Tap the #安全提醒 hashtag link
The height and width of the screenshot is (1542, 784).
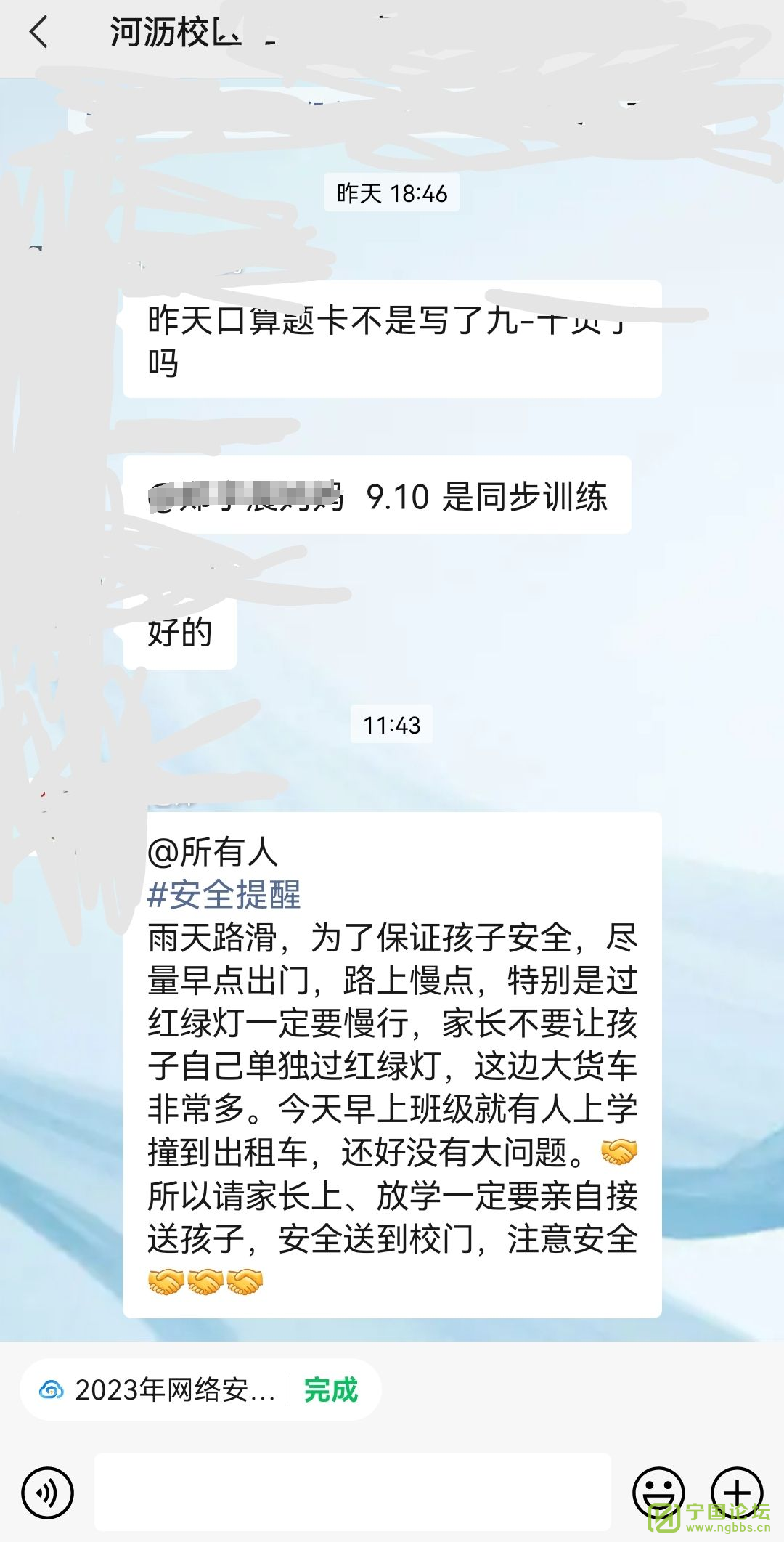[224, 894]
